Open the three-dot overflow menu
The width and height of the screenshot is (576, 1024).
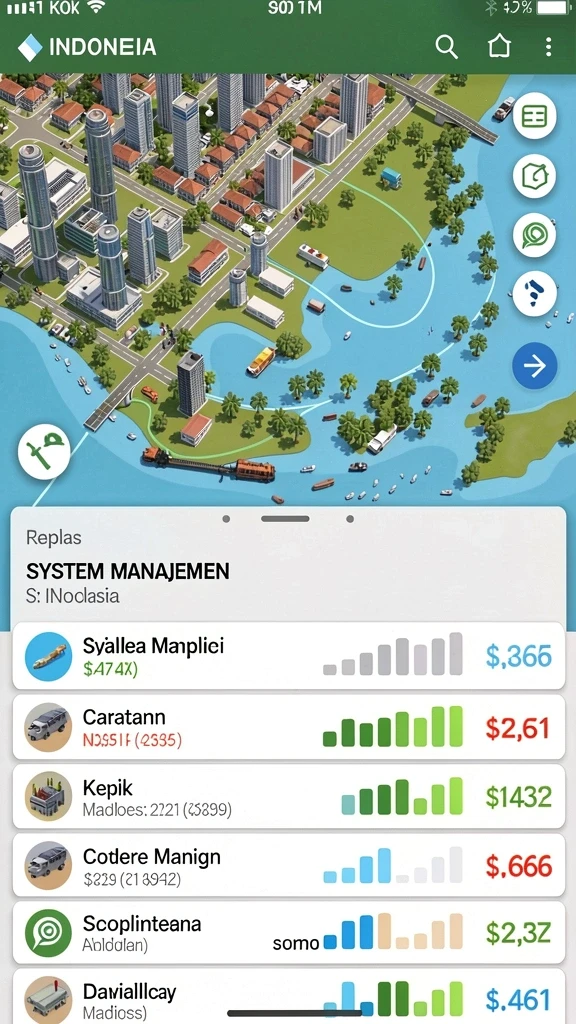[548, 46]
